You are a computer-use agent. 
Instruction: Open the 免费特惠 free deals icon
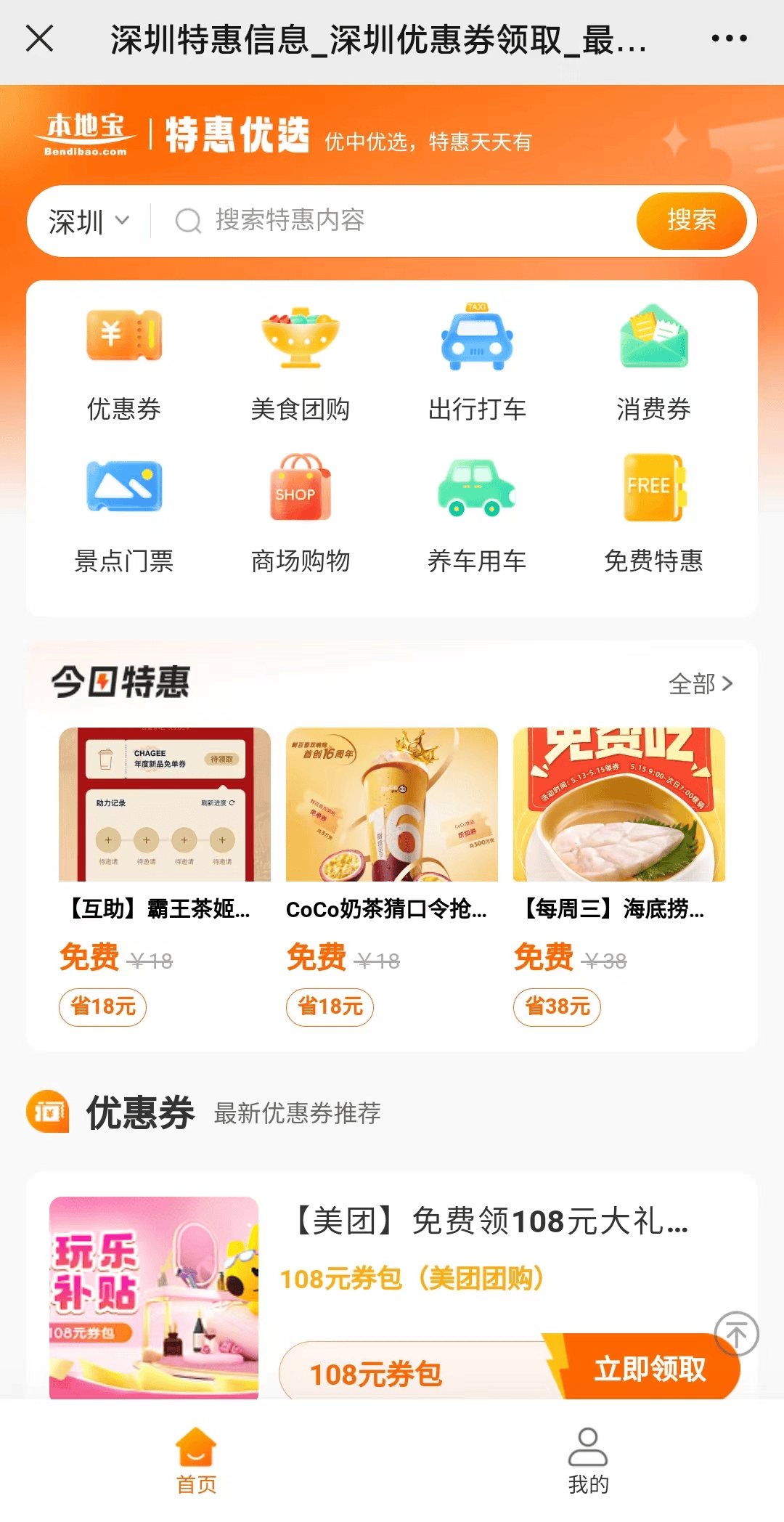coord(653,488)
